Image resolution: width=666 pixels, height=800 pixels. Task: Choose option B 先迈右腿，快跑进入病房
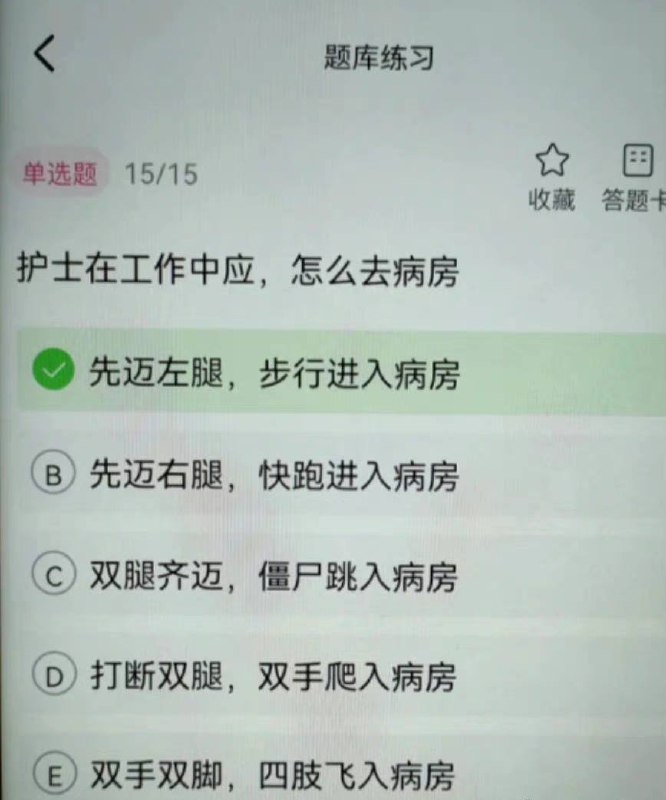click(x=341, y=474)
